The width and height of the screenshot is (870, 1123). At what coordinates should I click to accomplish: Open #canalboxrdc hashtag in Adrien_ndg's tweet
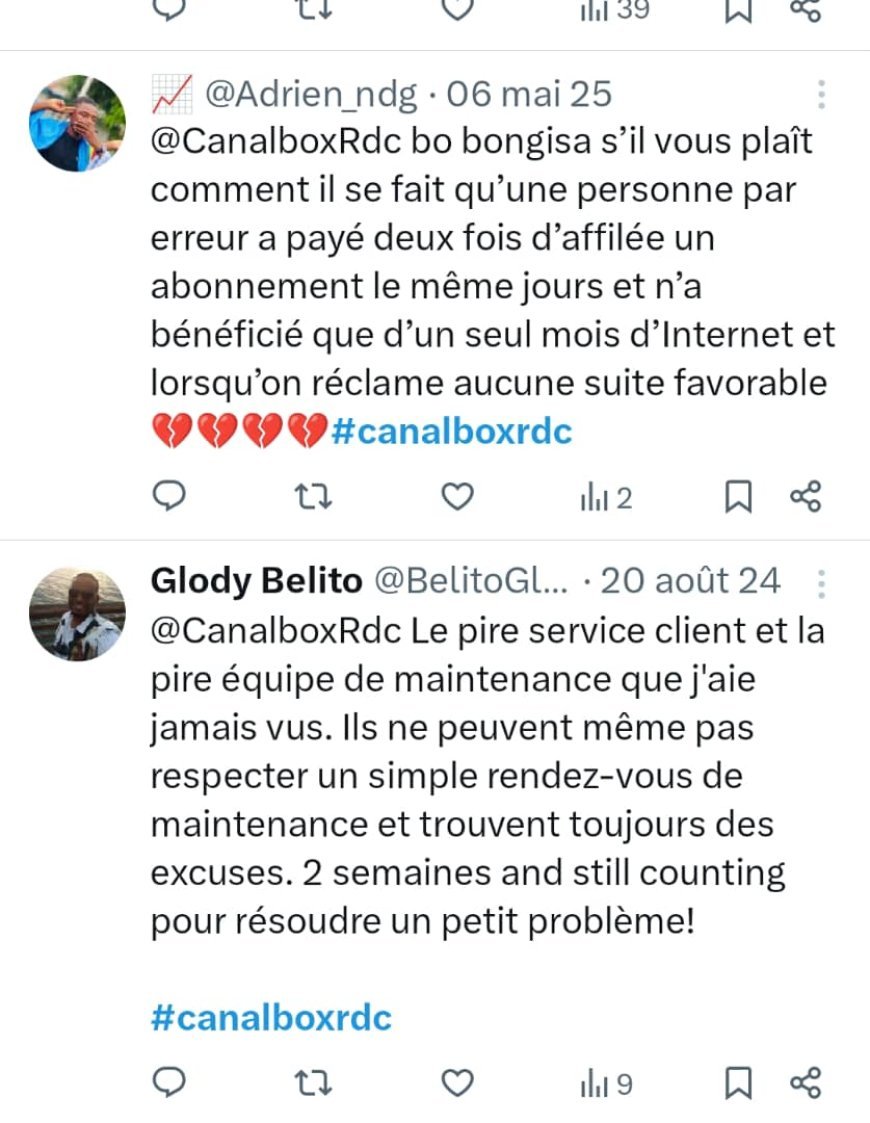click(x=451, y=431)
